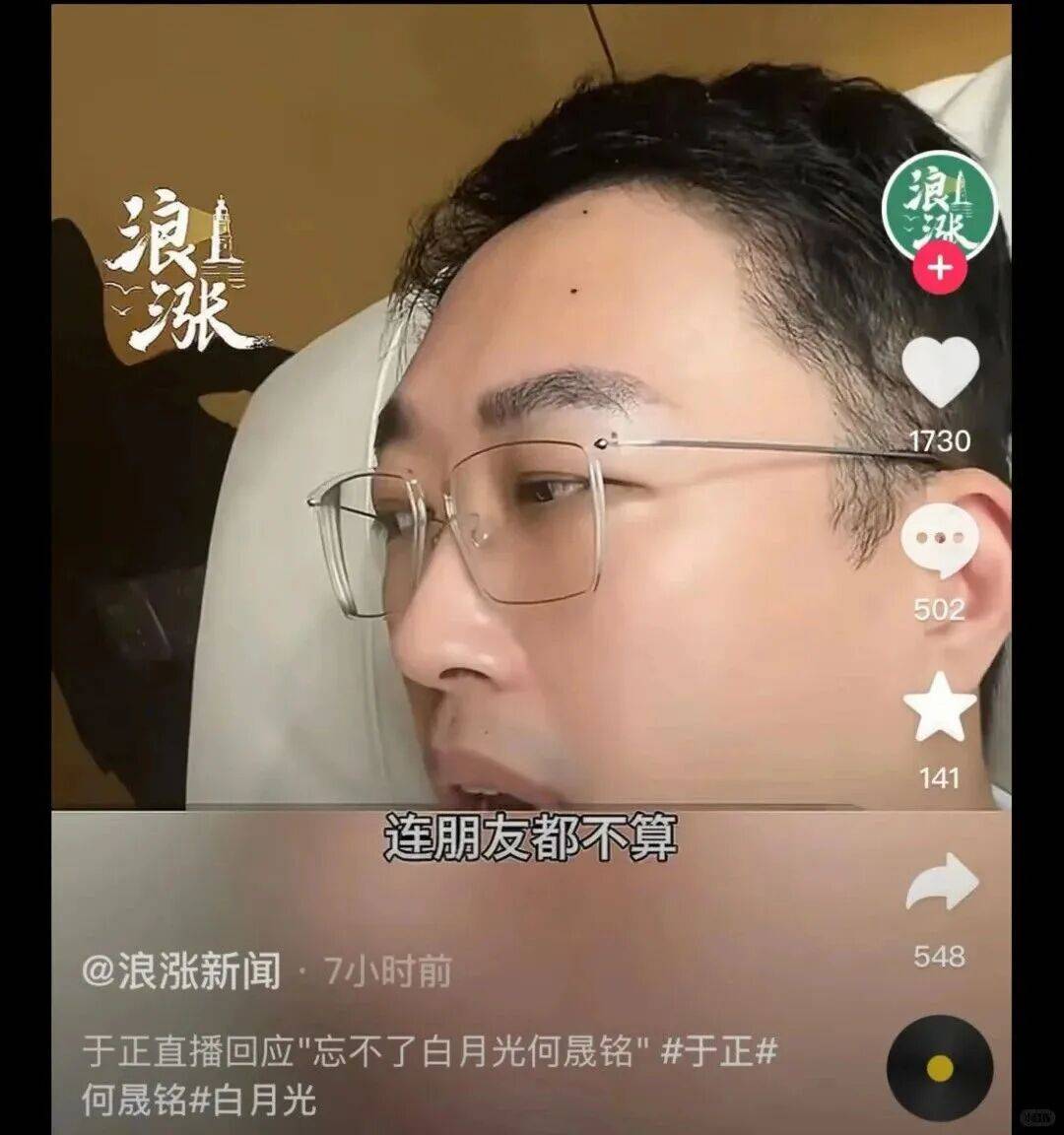Image resolution: width=1064 pixels, height=1135 pixels.
Task: Open the comments on this video
Action: [x=939, y=541]
